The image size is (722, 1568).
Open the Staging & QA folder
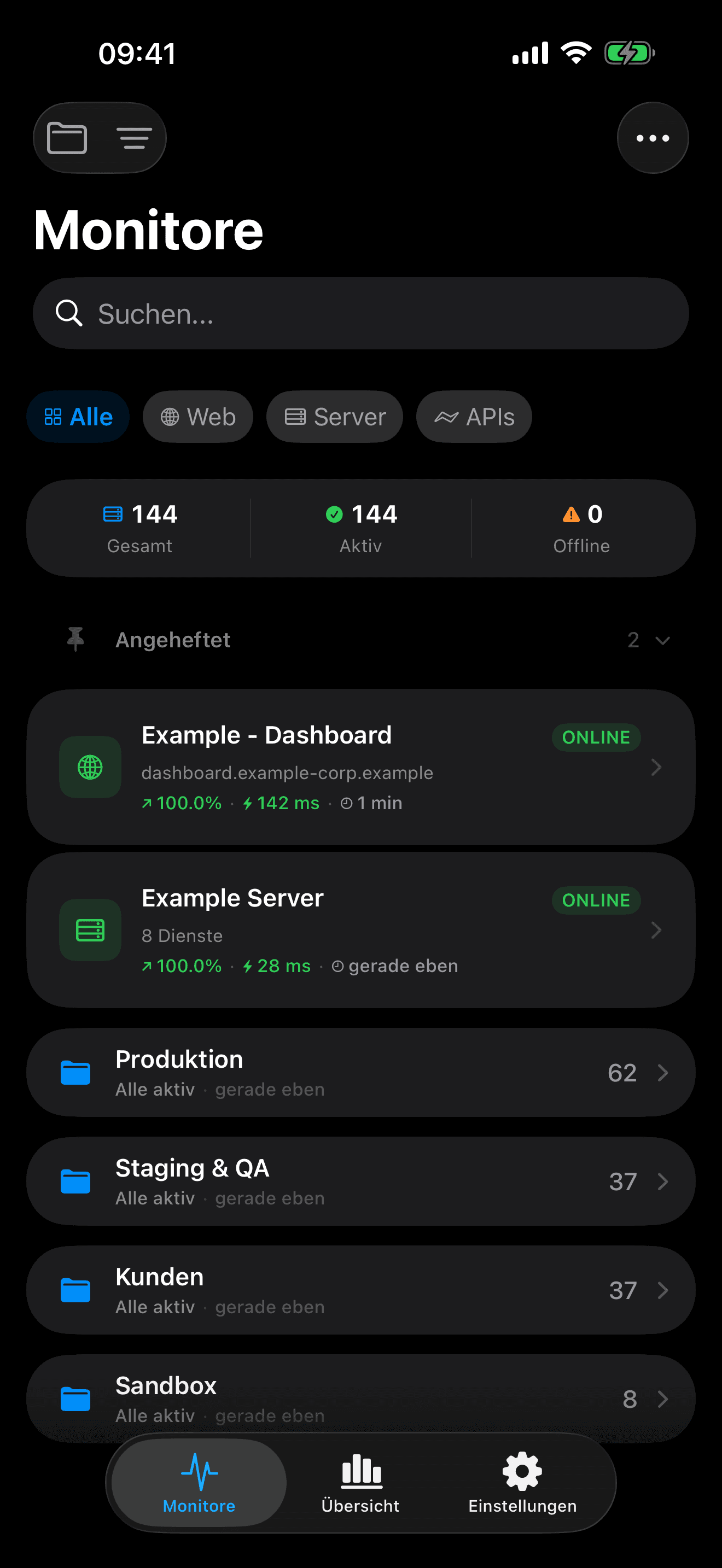360,1181
